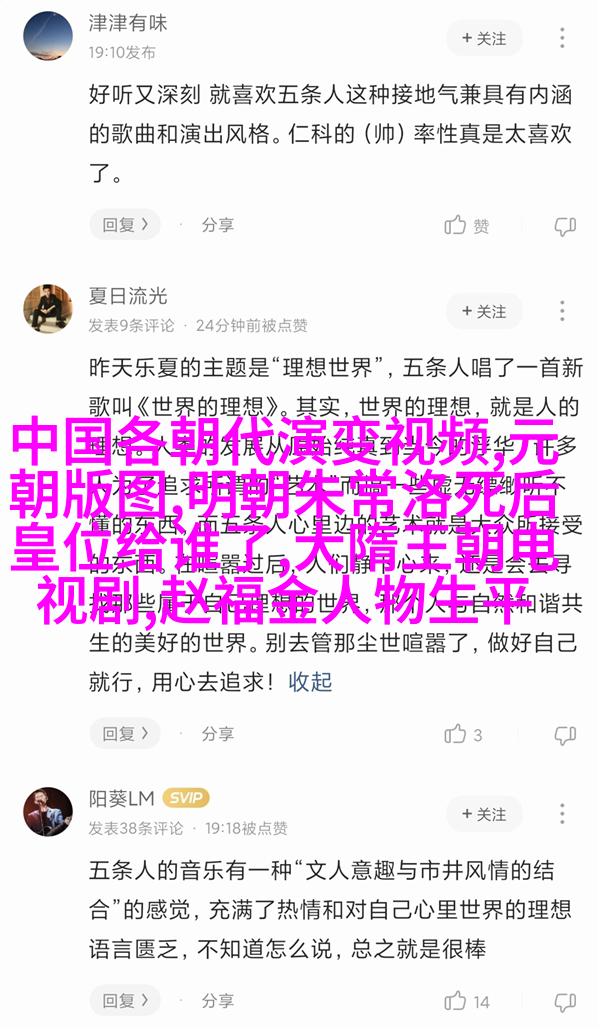Screen dimensions: 600x1029
Task: View 阳朔LM's profile avatar
Action: [48, 812]
